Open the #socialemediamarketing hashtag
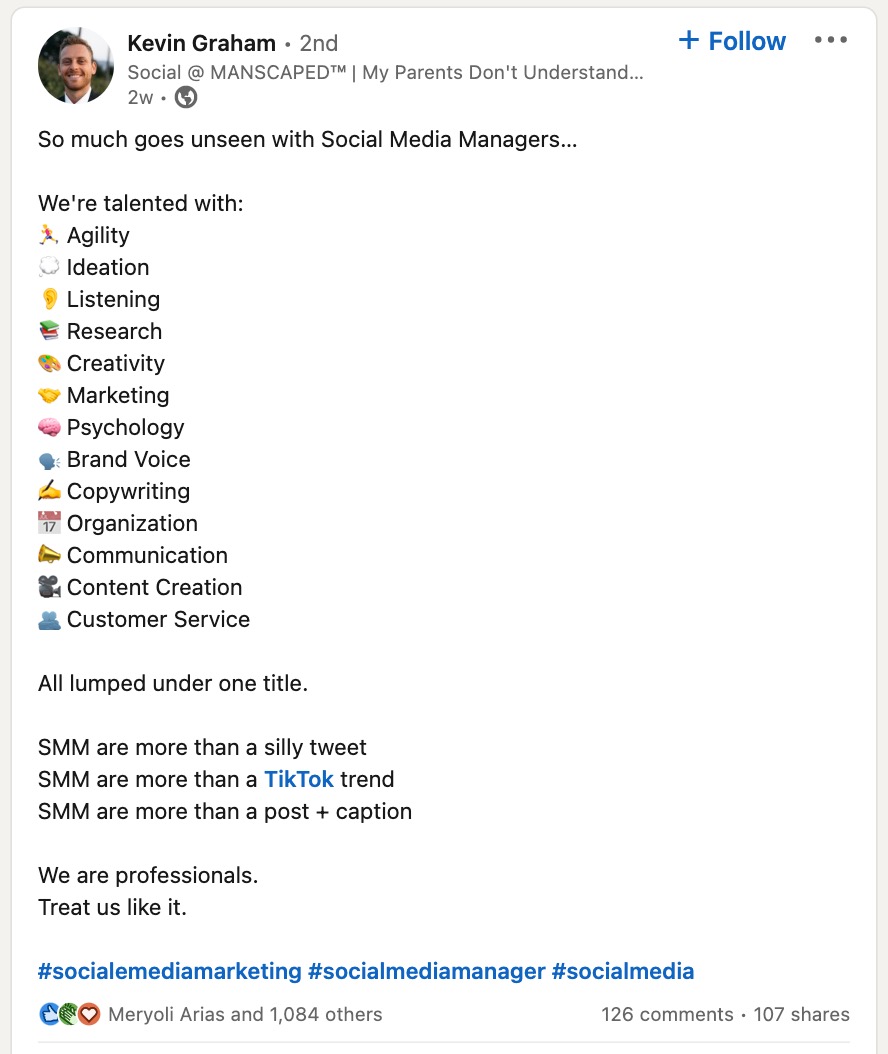 pos(169,971)
